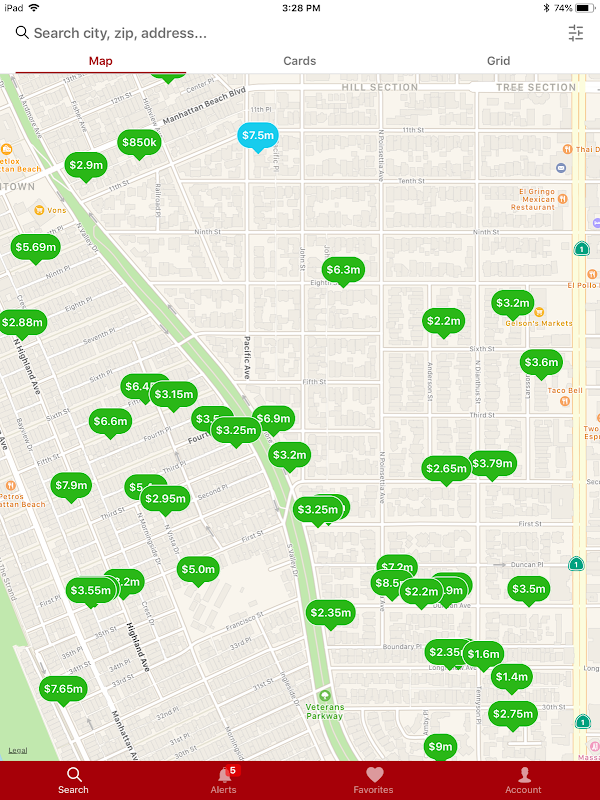The width and height of the screenshot is (600, 800).
Task: Open the Legal link on the map
Action: [x=18, y=750]
